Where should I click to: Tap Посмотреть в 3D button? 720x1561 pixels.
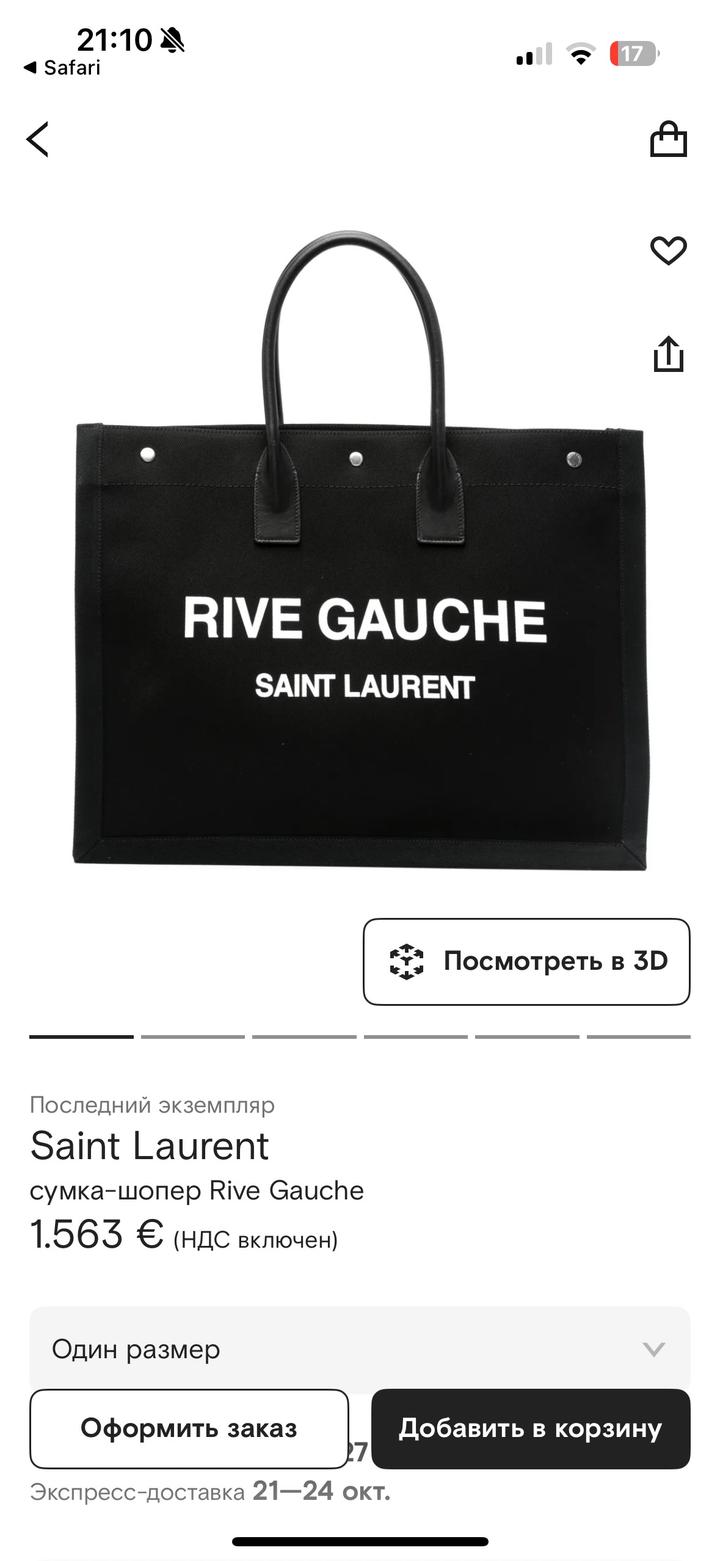click(526, 961)
